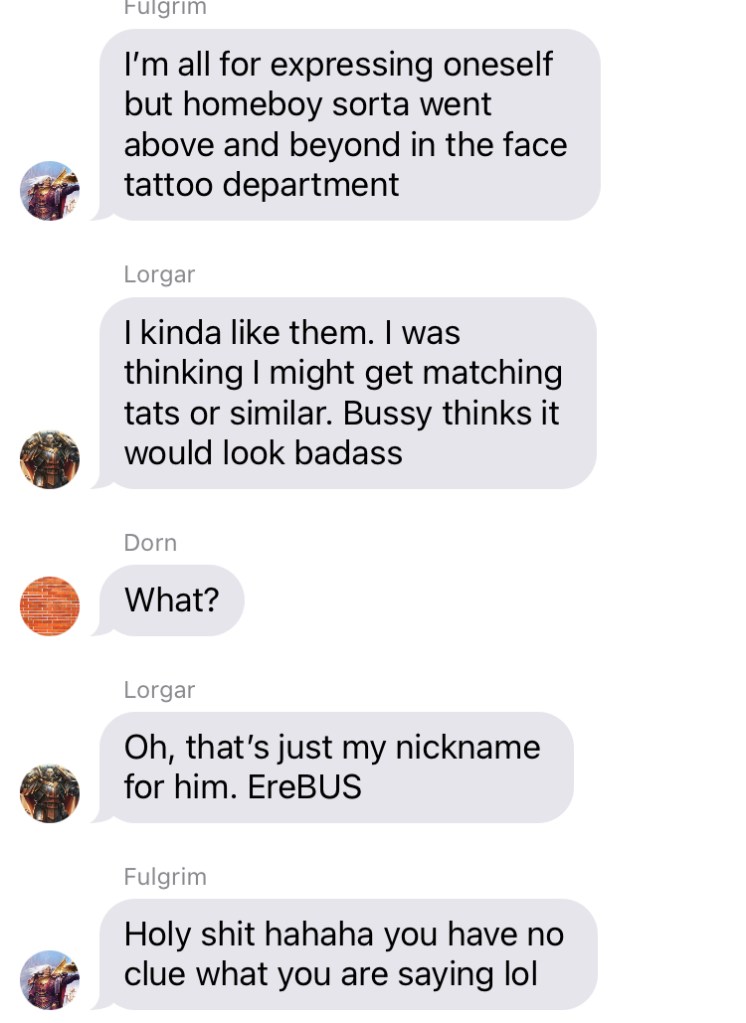Screen dimensions: 746x1023
Task: Open Lorgar's avatar beside the EreBUS nickname message
Action: 50,793
